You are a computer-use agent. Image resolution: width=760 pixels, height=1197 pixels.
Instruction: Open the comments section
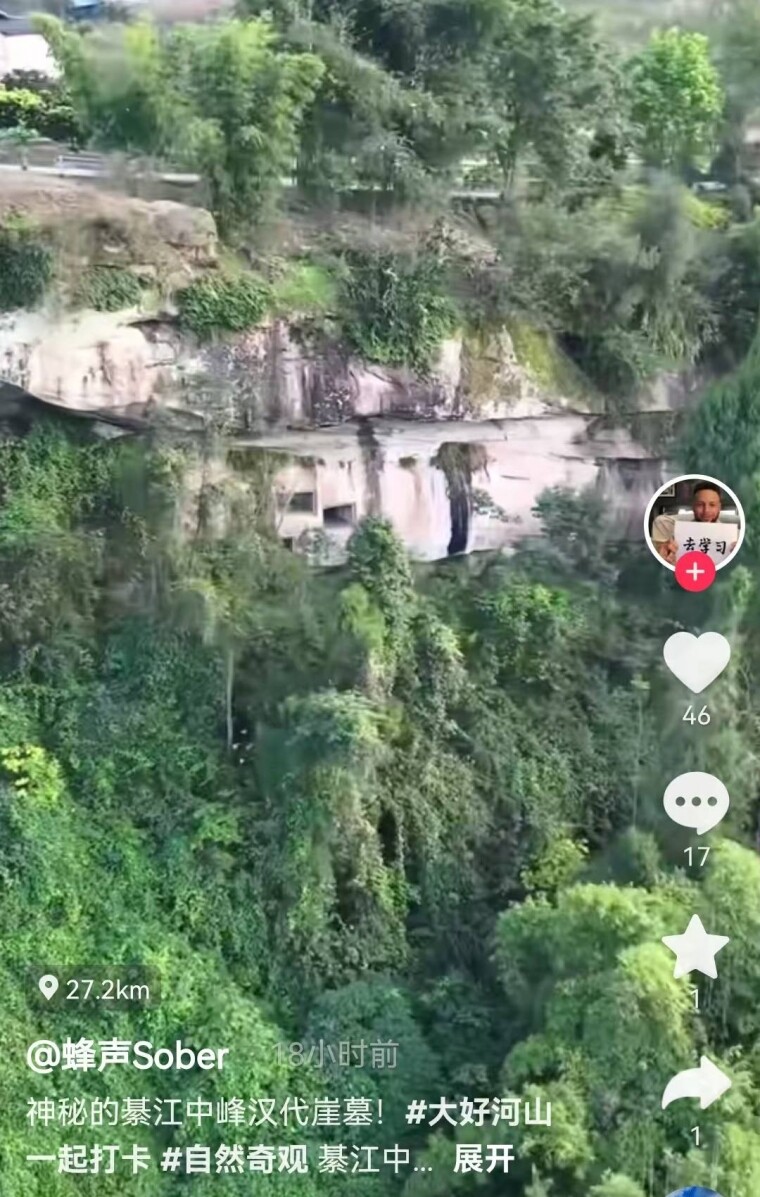click(x=696, y=802)
